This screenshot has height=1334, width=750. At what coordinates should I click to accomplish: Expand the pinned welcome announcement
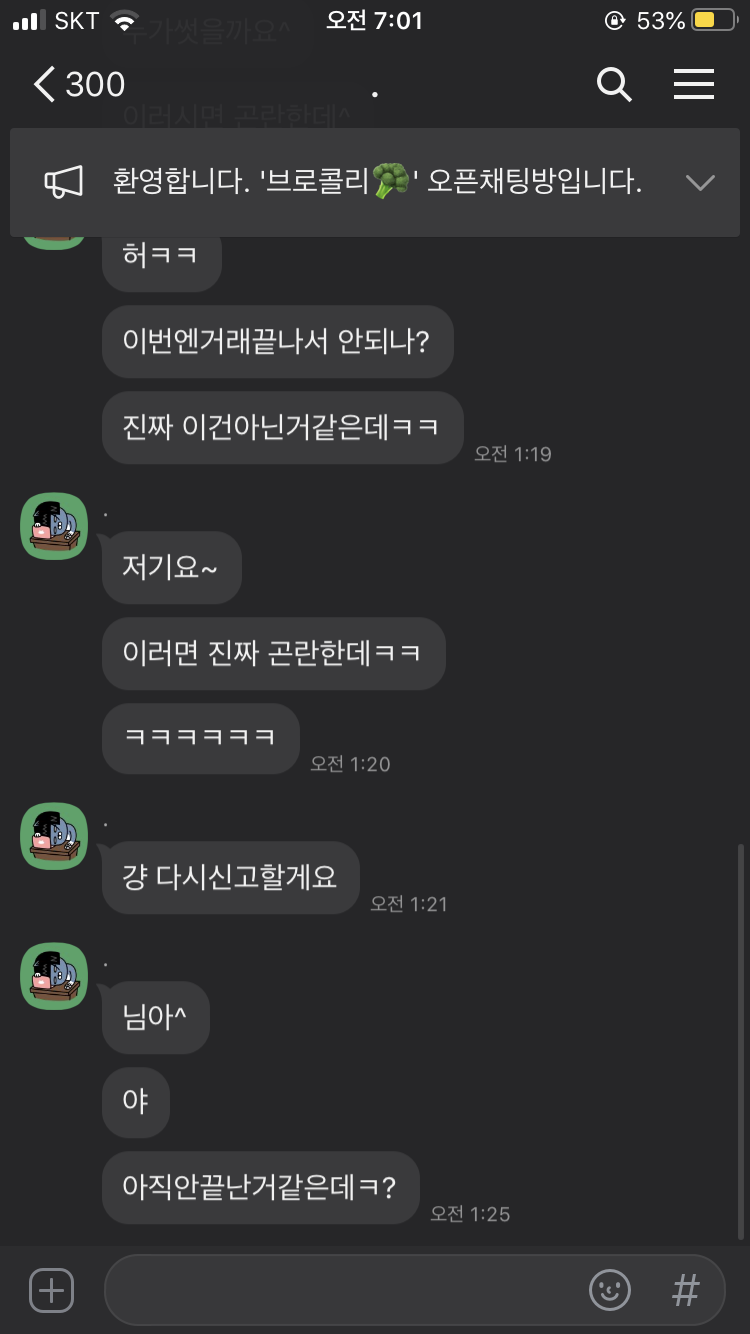(700, 182)
